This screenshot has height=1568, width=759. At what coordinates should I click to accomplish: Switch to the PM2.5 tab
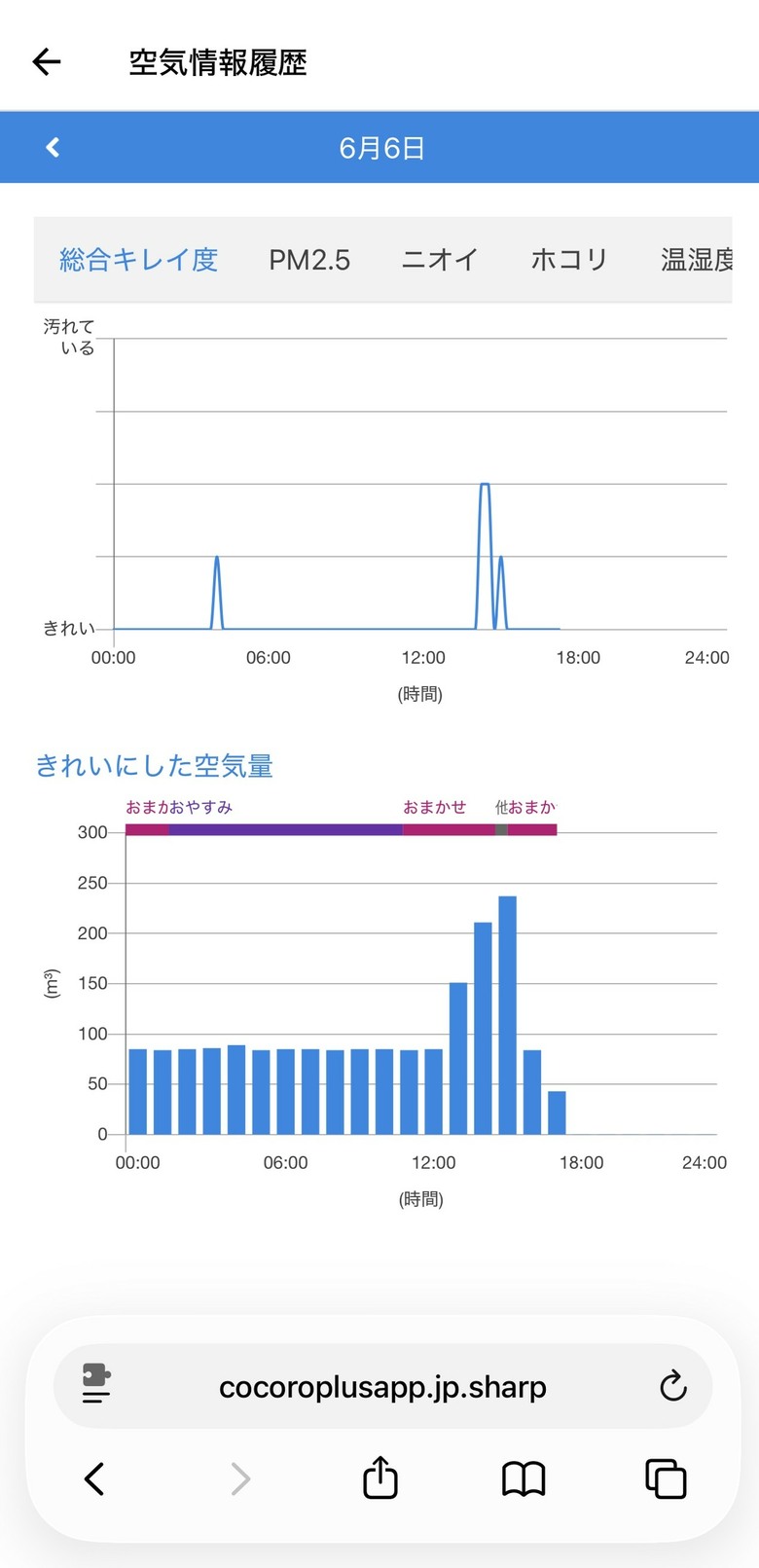[x=309, y=260]
